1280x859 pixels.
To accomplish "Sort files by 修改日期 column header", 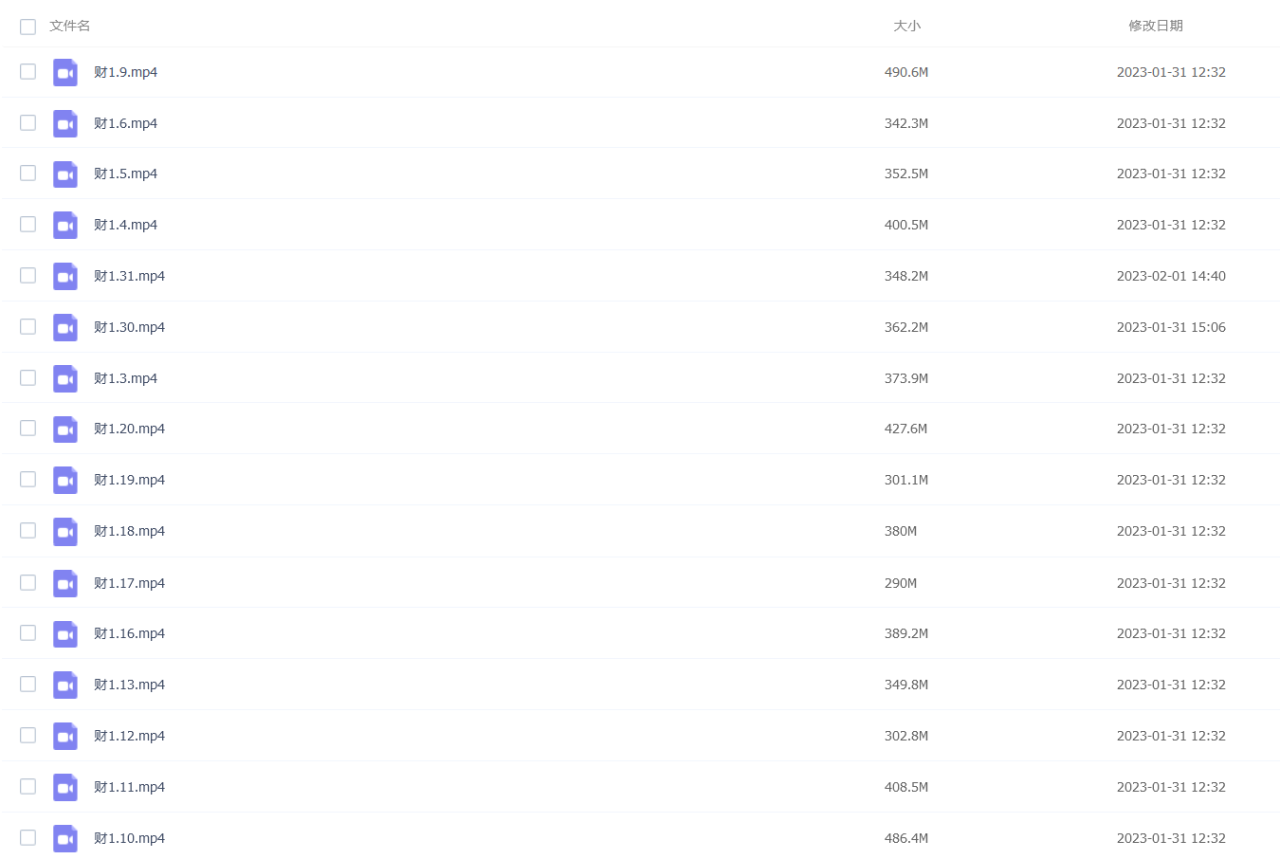I will (x=1155, y=26).
